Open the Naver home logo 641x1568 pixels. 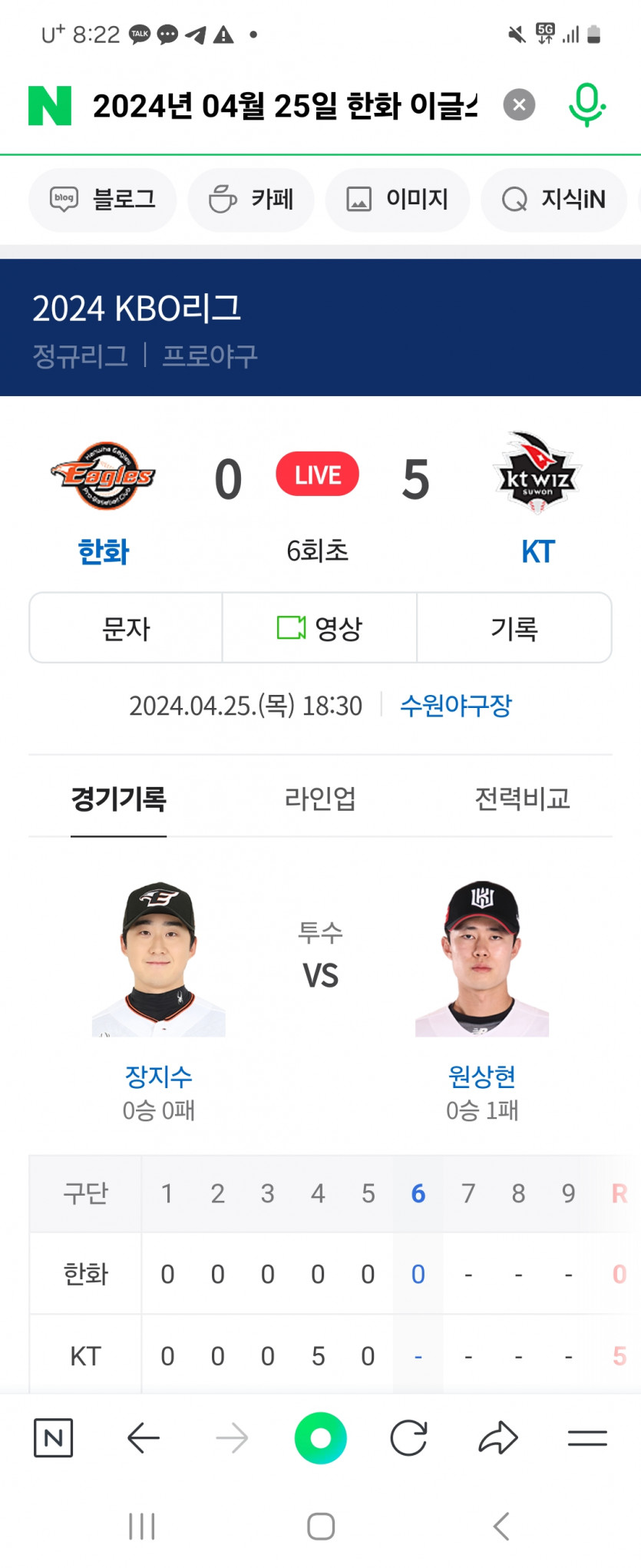[50, 105]
